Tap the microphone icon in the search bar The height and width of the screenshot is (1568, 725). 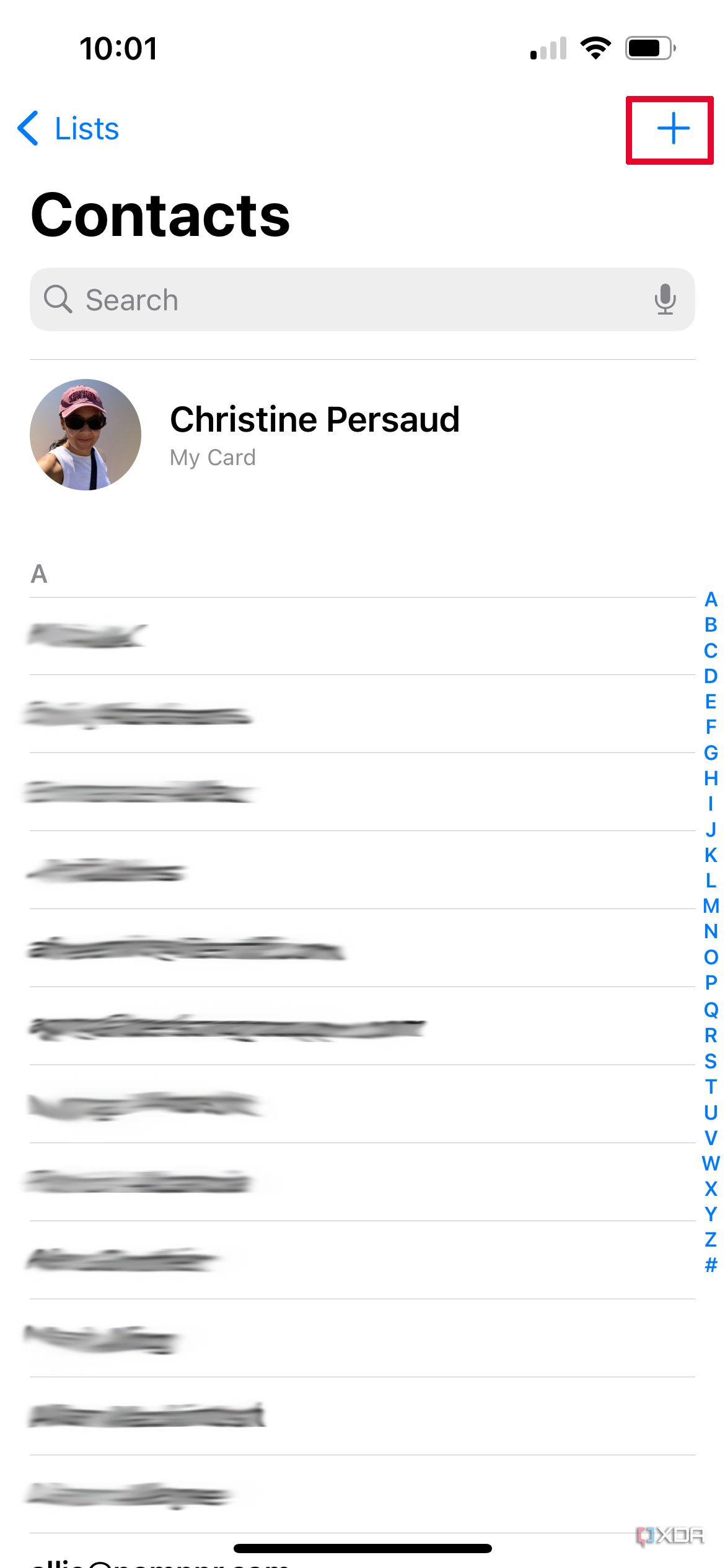pos(665,300)
